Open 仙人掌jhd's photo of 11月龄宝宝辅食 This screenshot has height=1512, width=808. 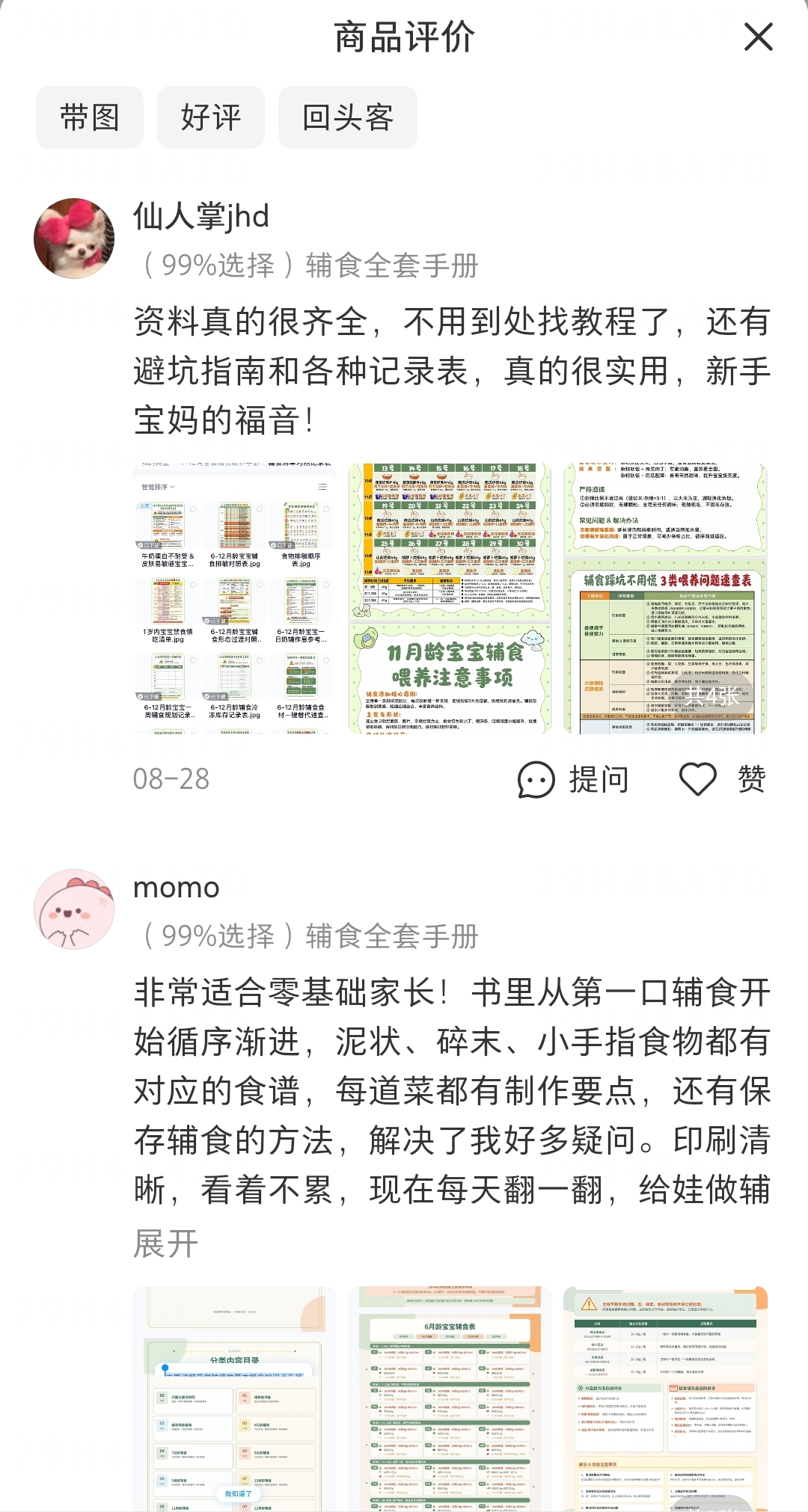click(x=450, y=598)
